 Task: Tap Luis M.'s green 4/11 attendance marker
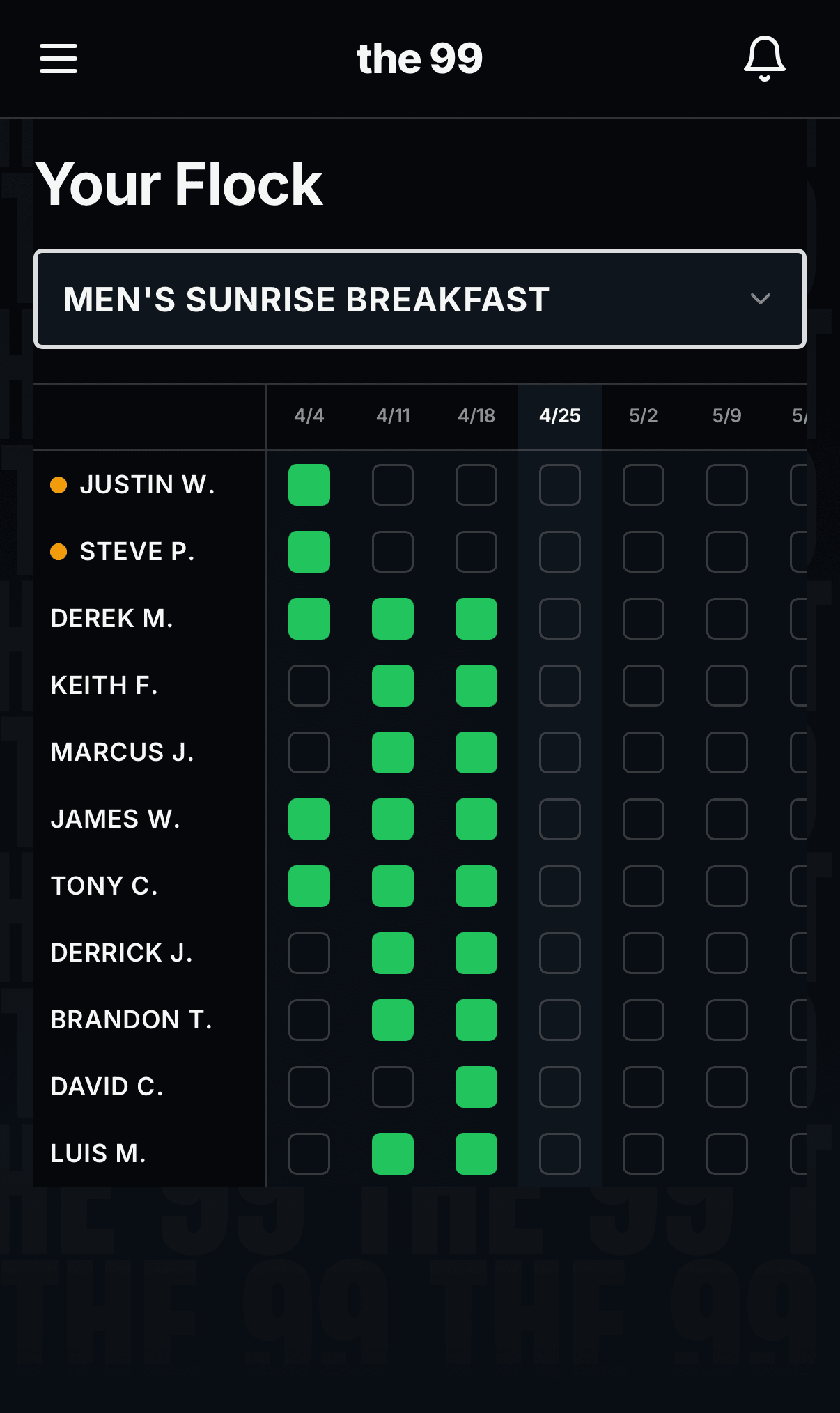pos(392,1153)
